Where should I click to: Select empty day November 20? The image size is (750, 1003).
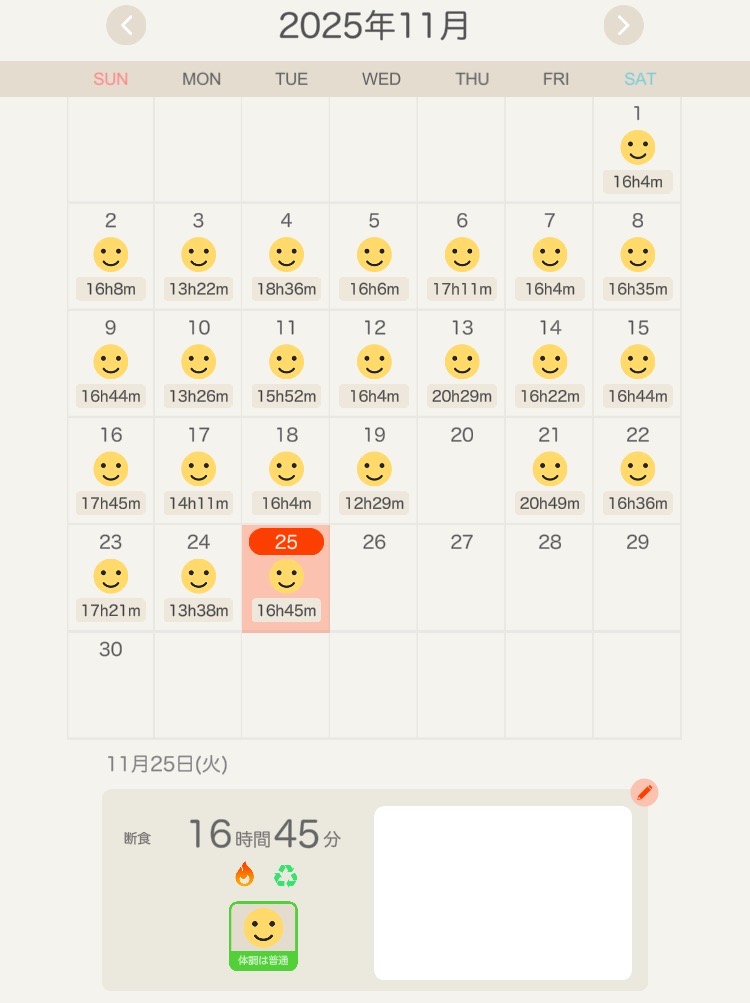coord(462,471)
